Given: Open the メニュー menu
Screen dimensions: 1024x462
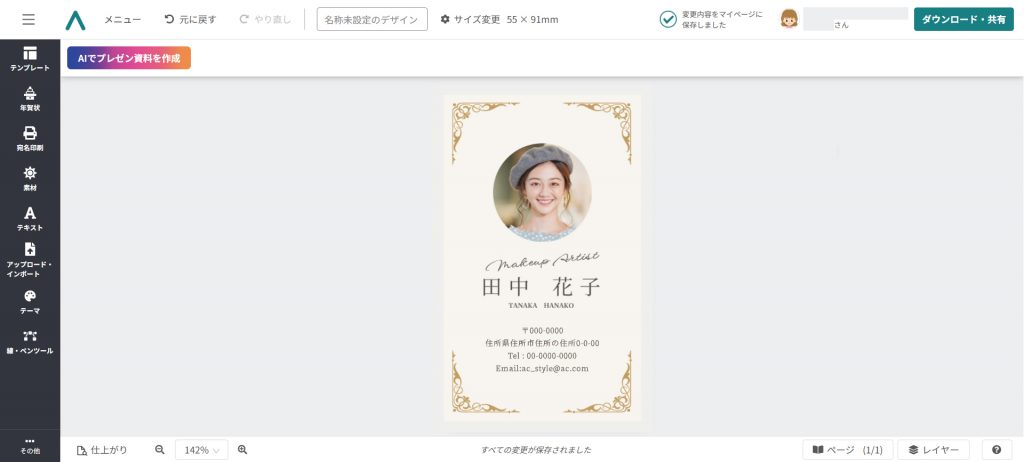Looking at the screenshot, I should 122,19.
